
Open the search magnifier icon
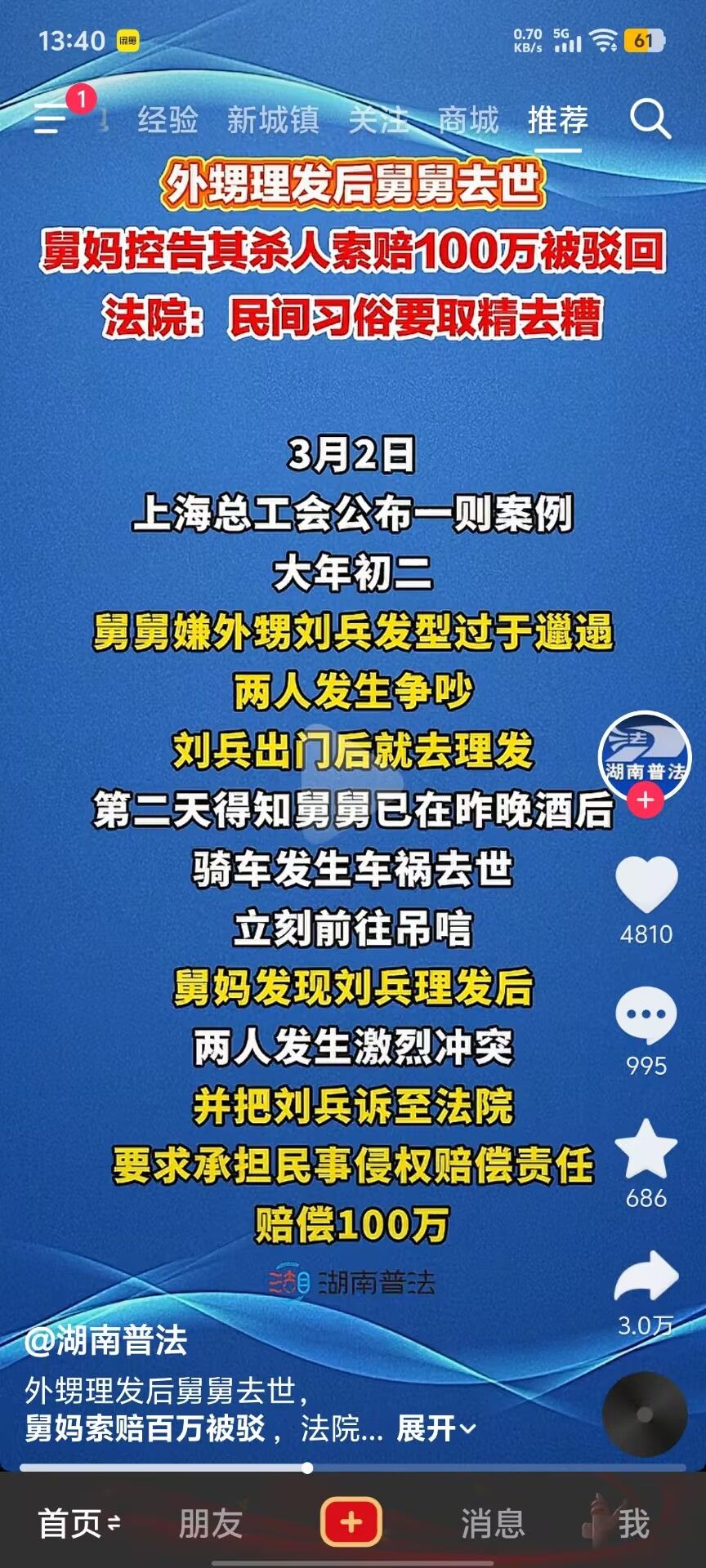coord(650,120)
